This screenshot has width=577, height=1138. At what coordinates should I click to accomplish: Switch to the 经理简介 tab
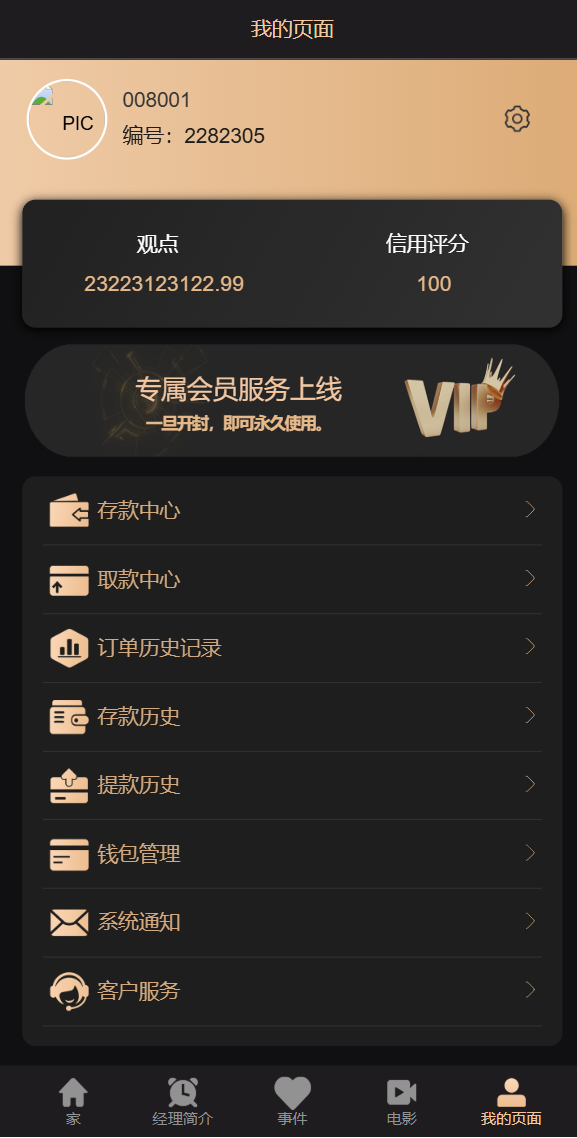click(183, 1102)
